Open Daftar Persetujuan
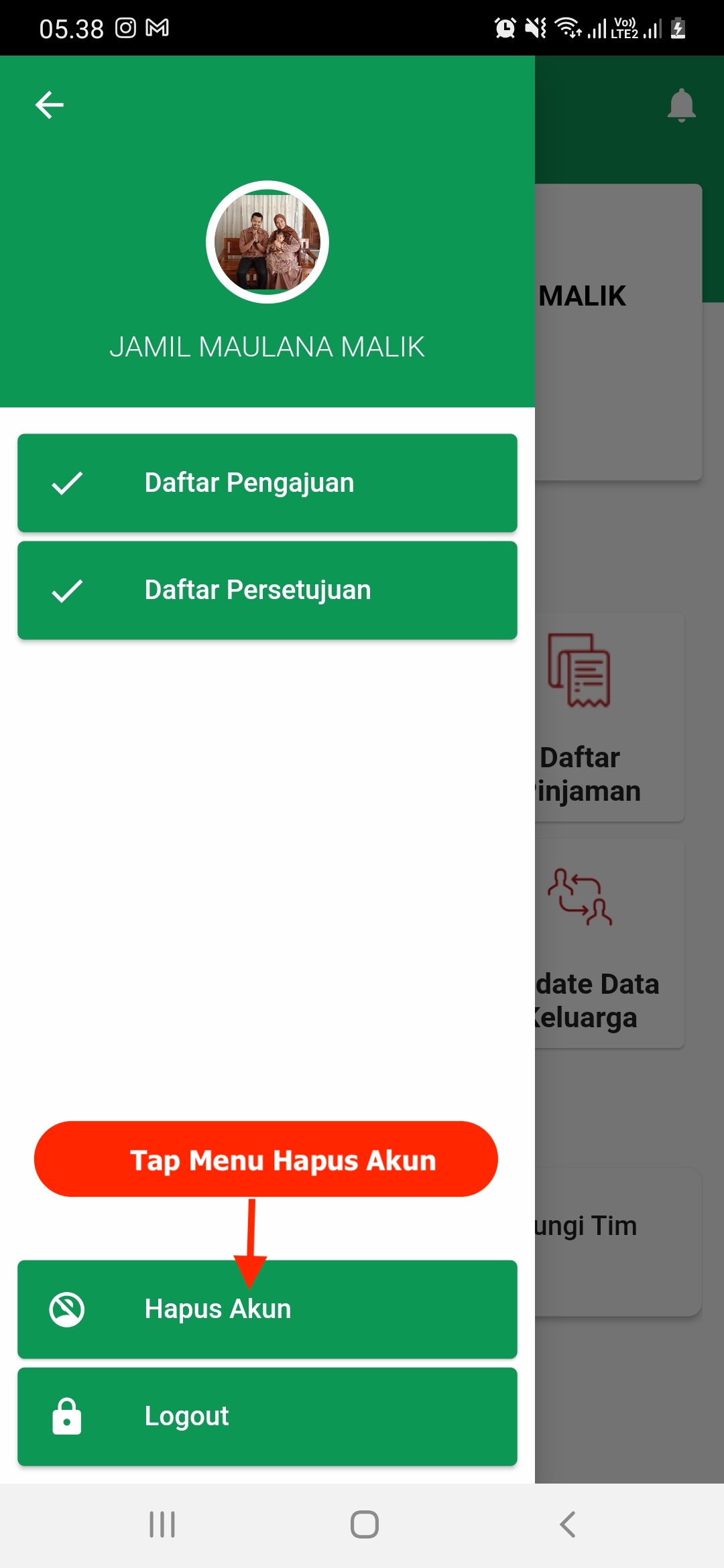 coord(267,590)
